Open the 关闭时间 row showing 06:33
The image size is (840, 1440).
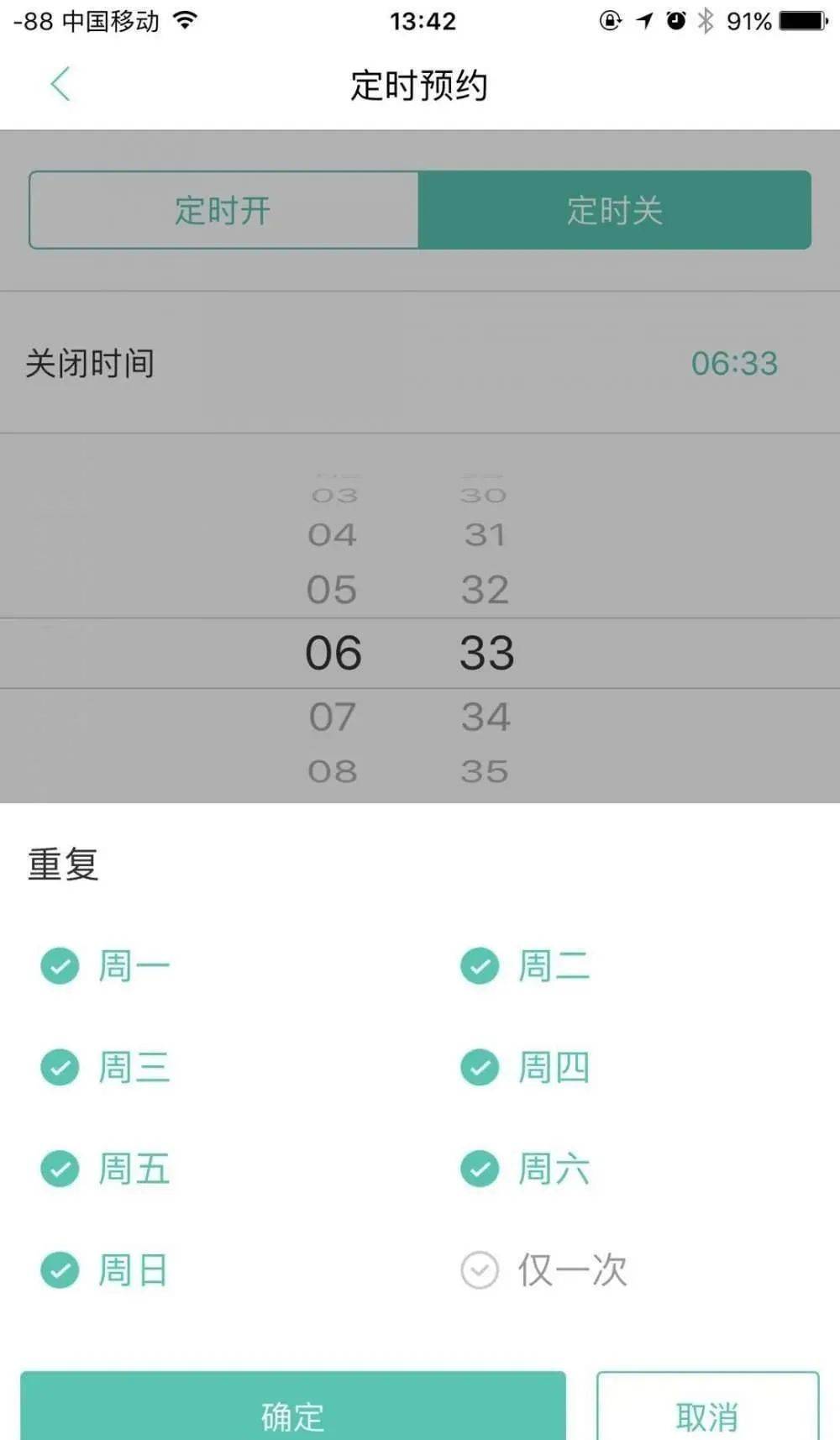click(420, 364)
